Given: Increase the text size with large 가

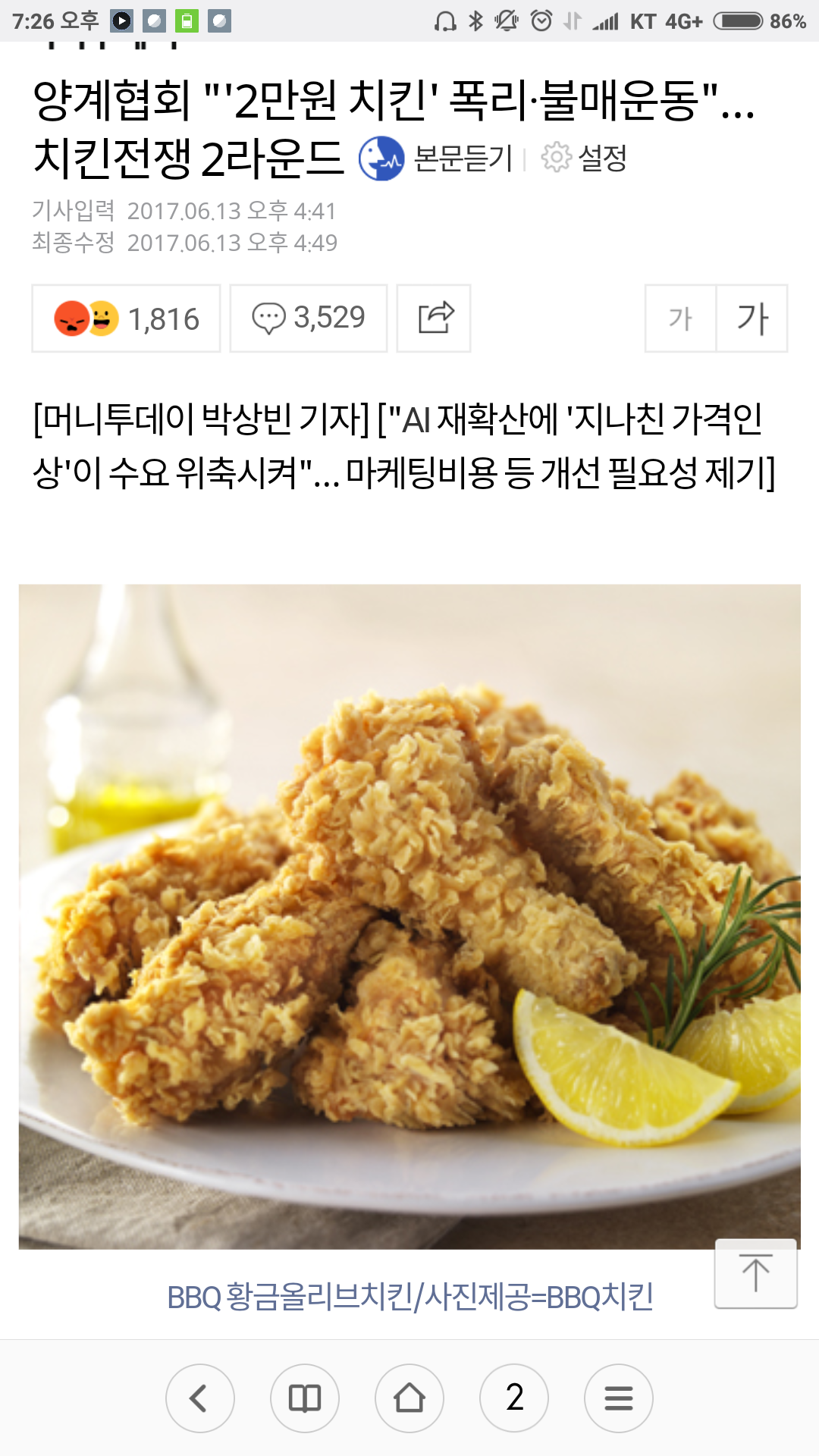Looking at the screenshot, I should (x=752, y=318).
